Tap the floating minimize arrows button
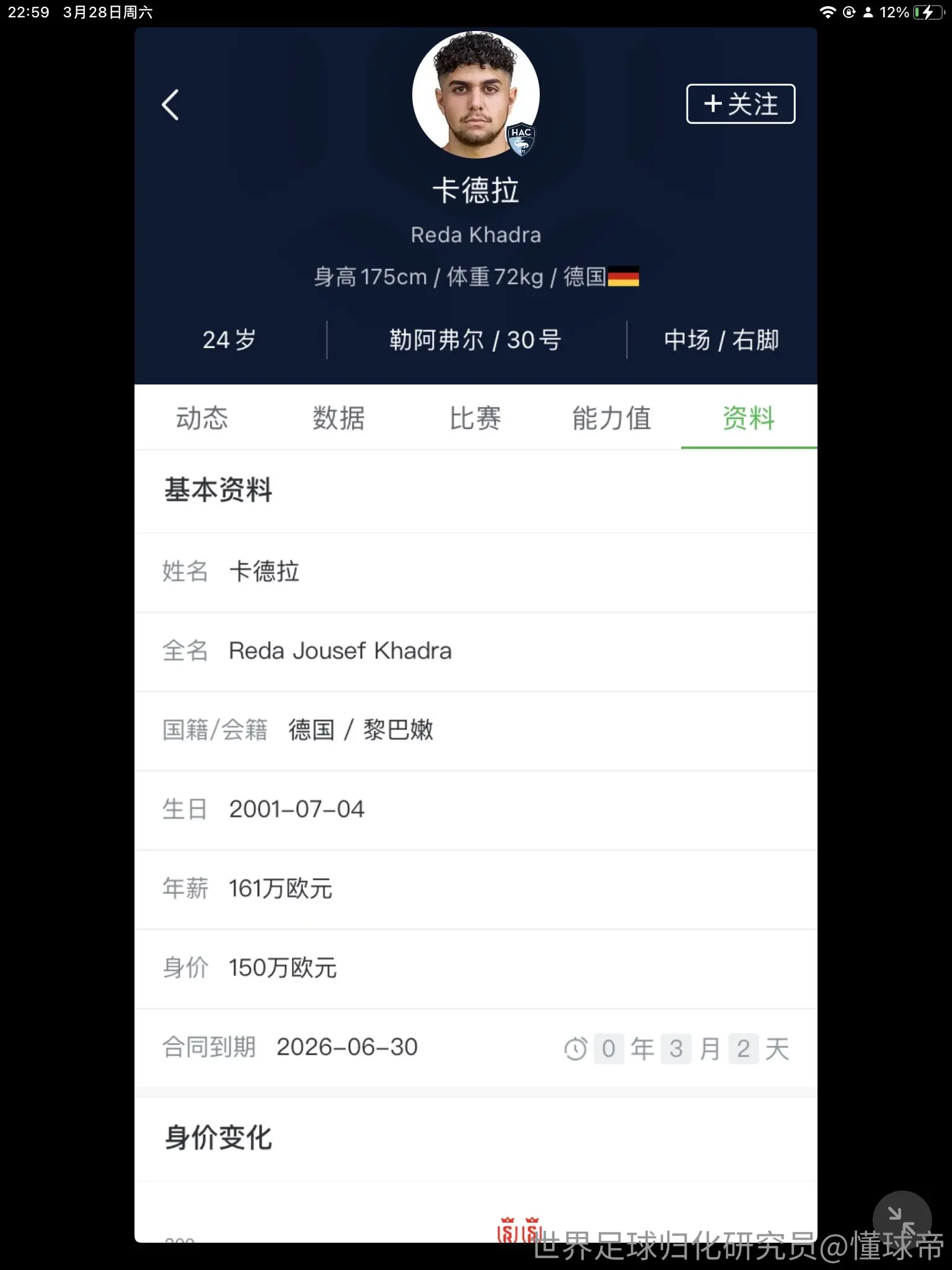 coord(902,1220)
